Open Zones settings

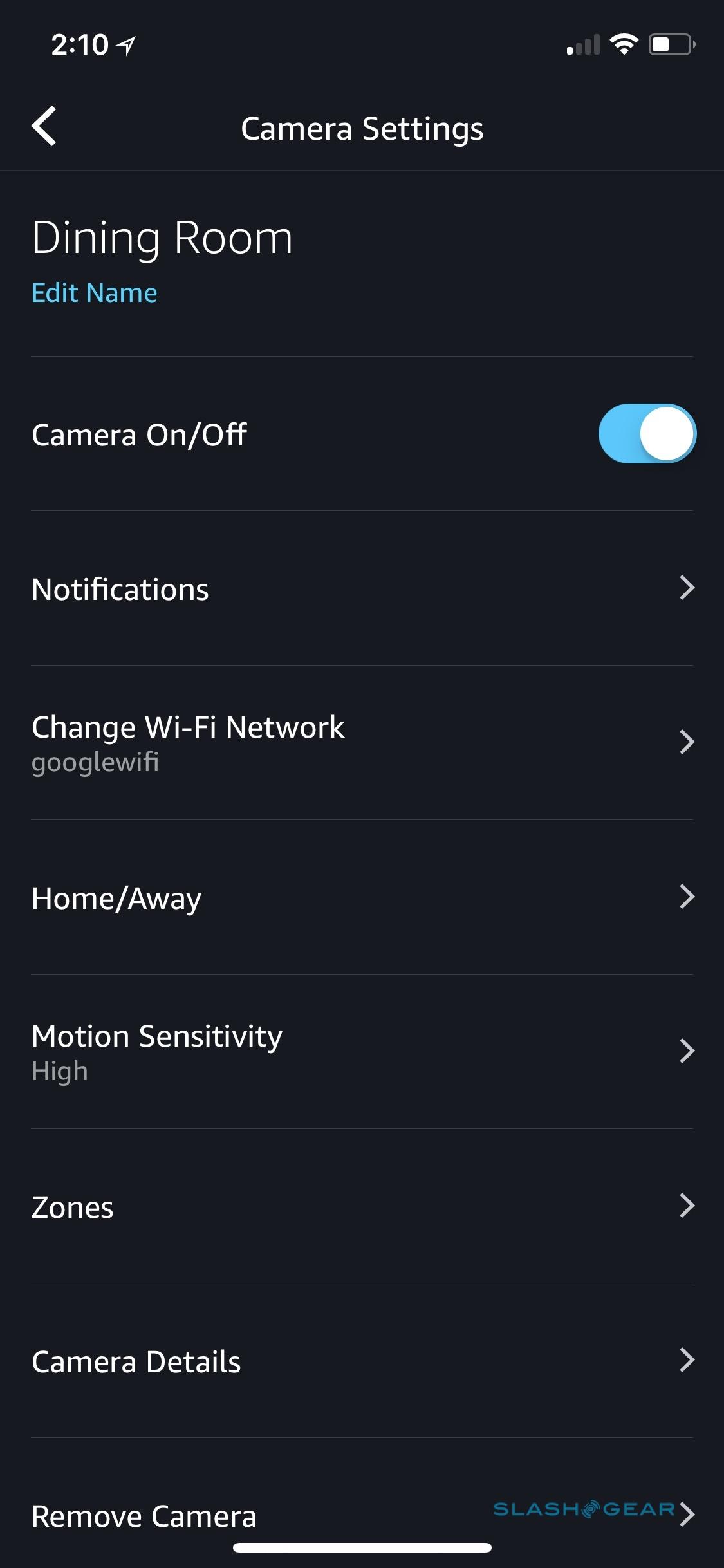pyautogui.click(x=362, y=1206)
